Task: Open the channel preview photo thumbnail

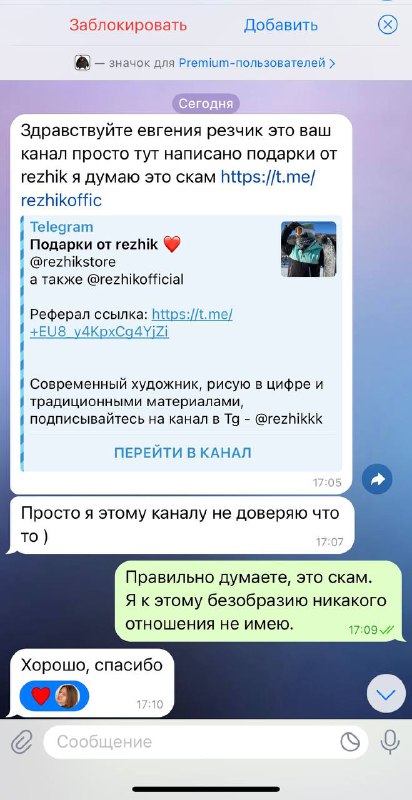Action: click(x=308, y=249)
